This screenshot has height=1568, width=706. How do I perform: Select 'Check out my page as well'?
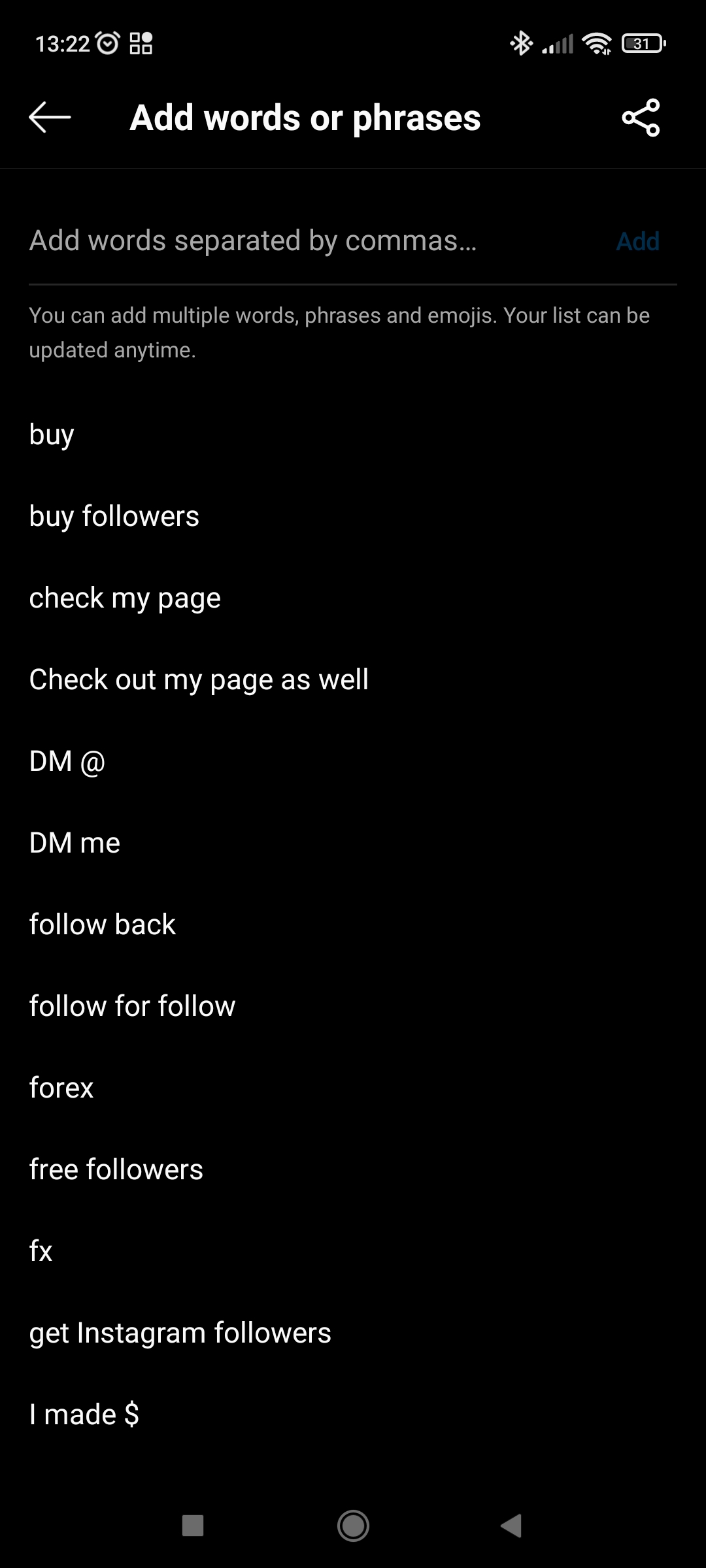pos(199,678)
